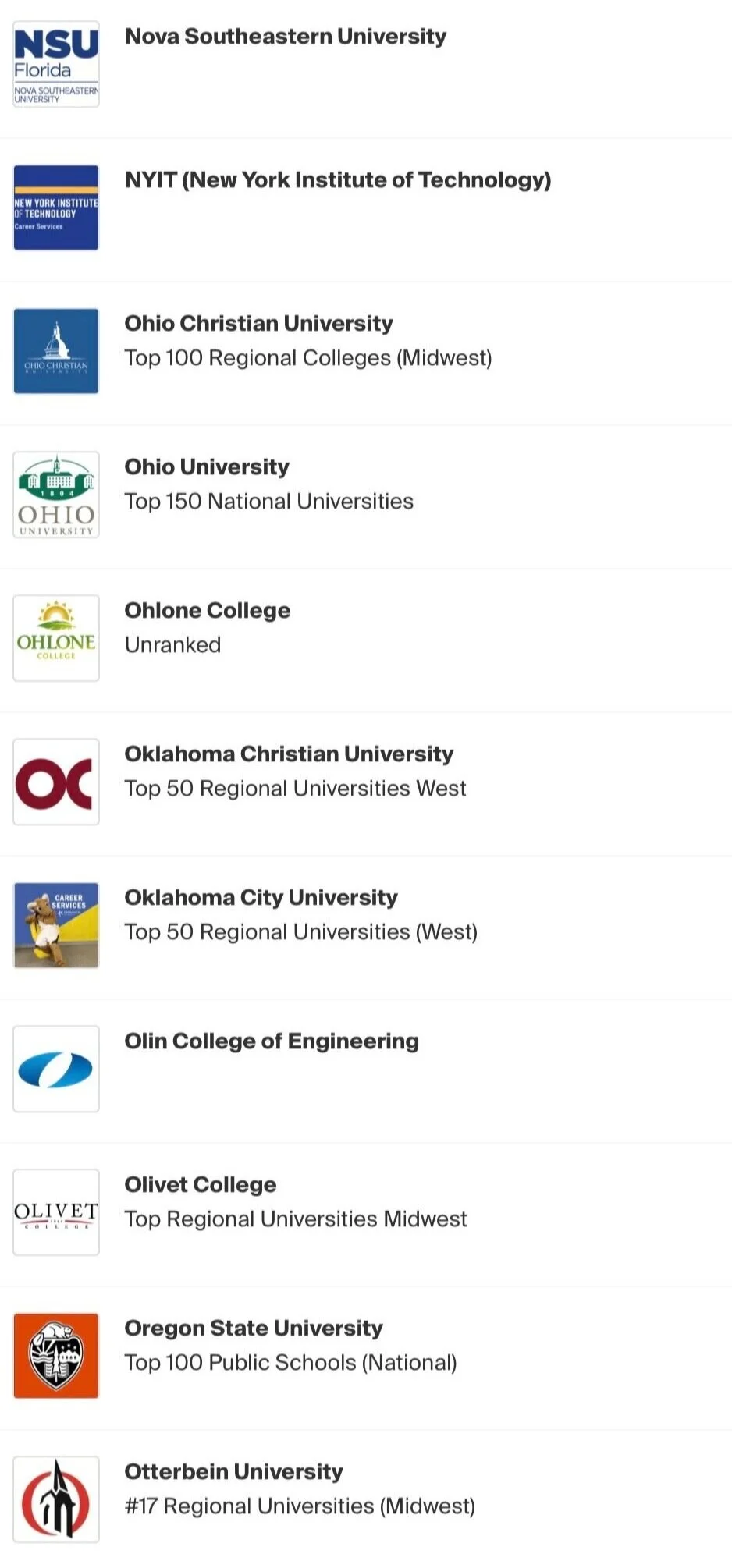Open Olin College of Engineering
The height and width of the screenshot is (1568, 732).
point(272,1041)
